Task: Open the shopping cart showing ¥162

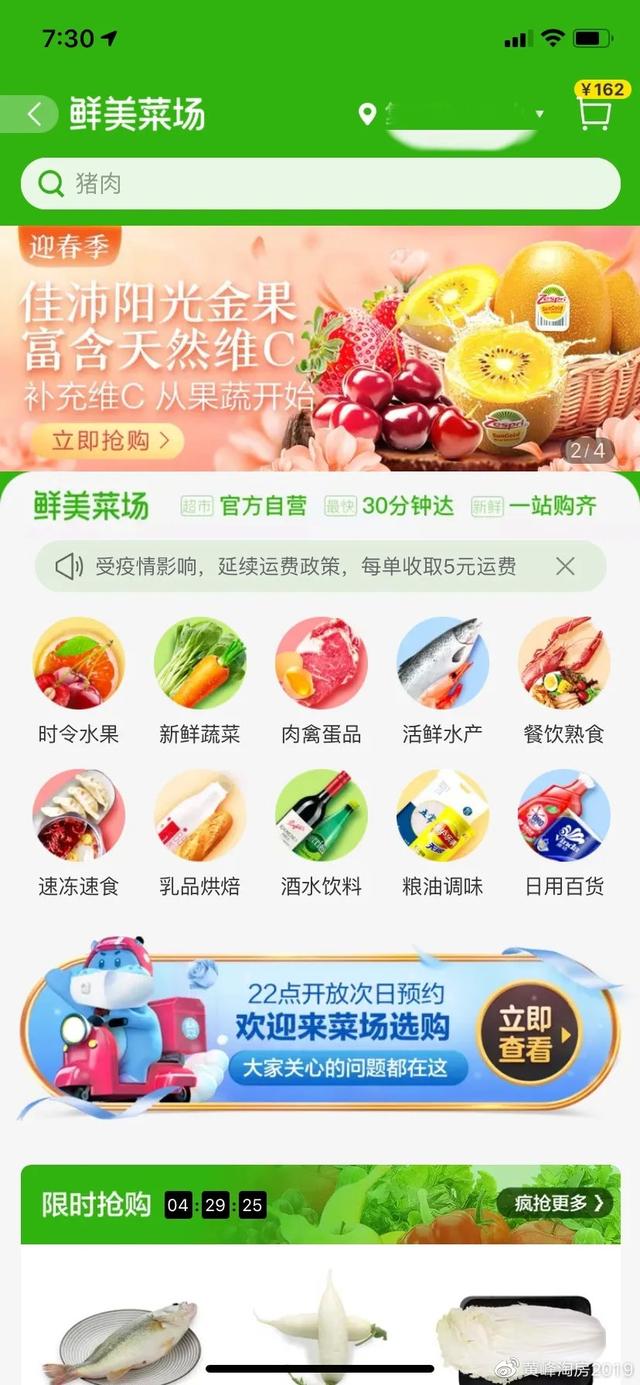Action: (595, 112)
